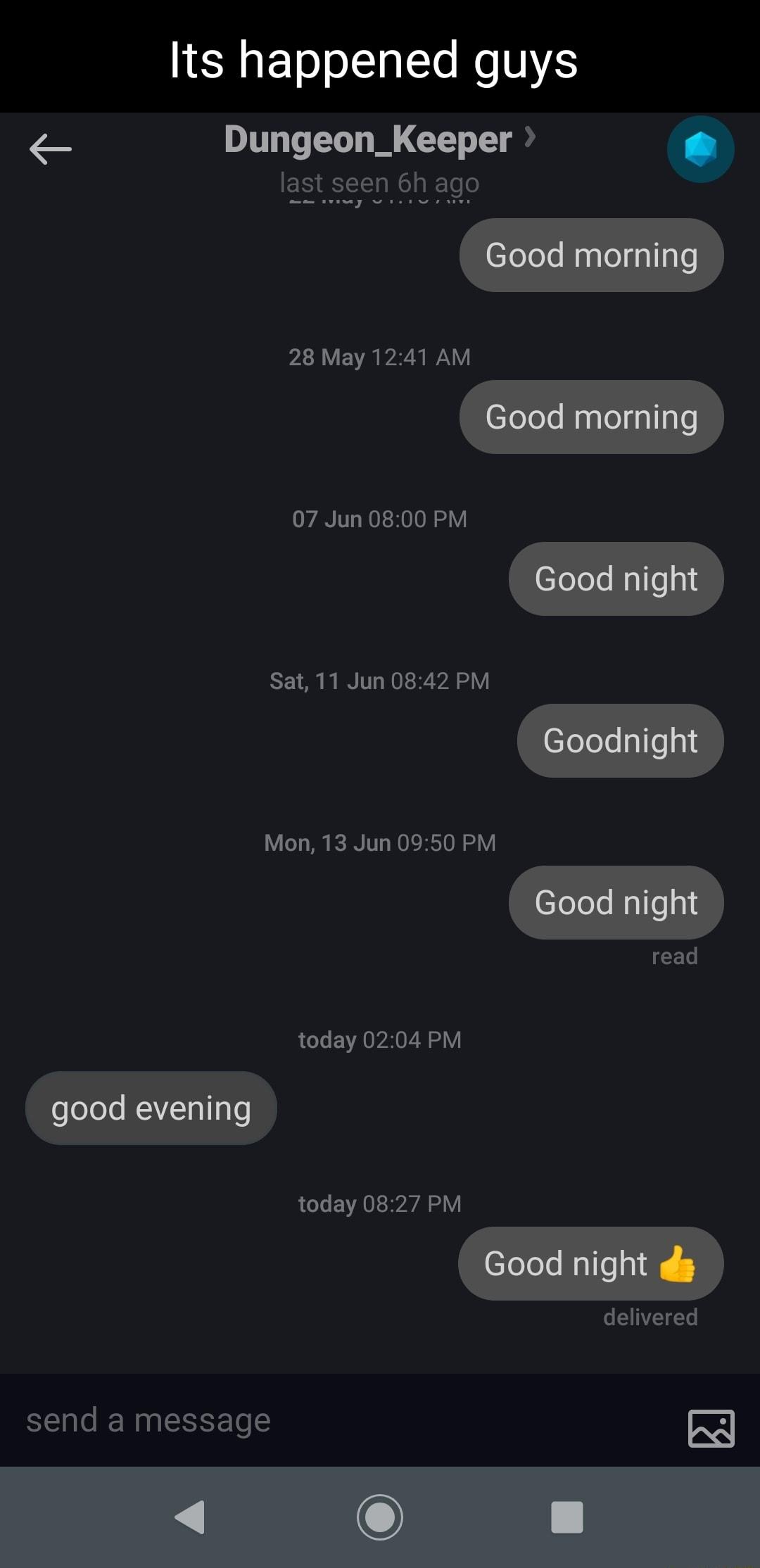Tap 'last seen 6h ago' status text

379,182
